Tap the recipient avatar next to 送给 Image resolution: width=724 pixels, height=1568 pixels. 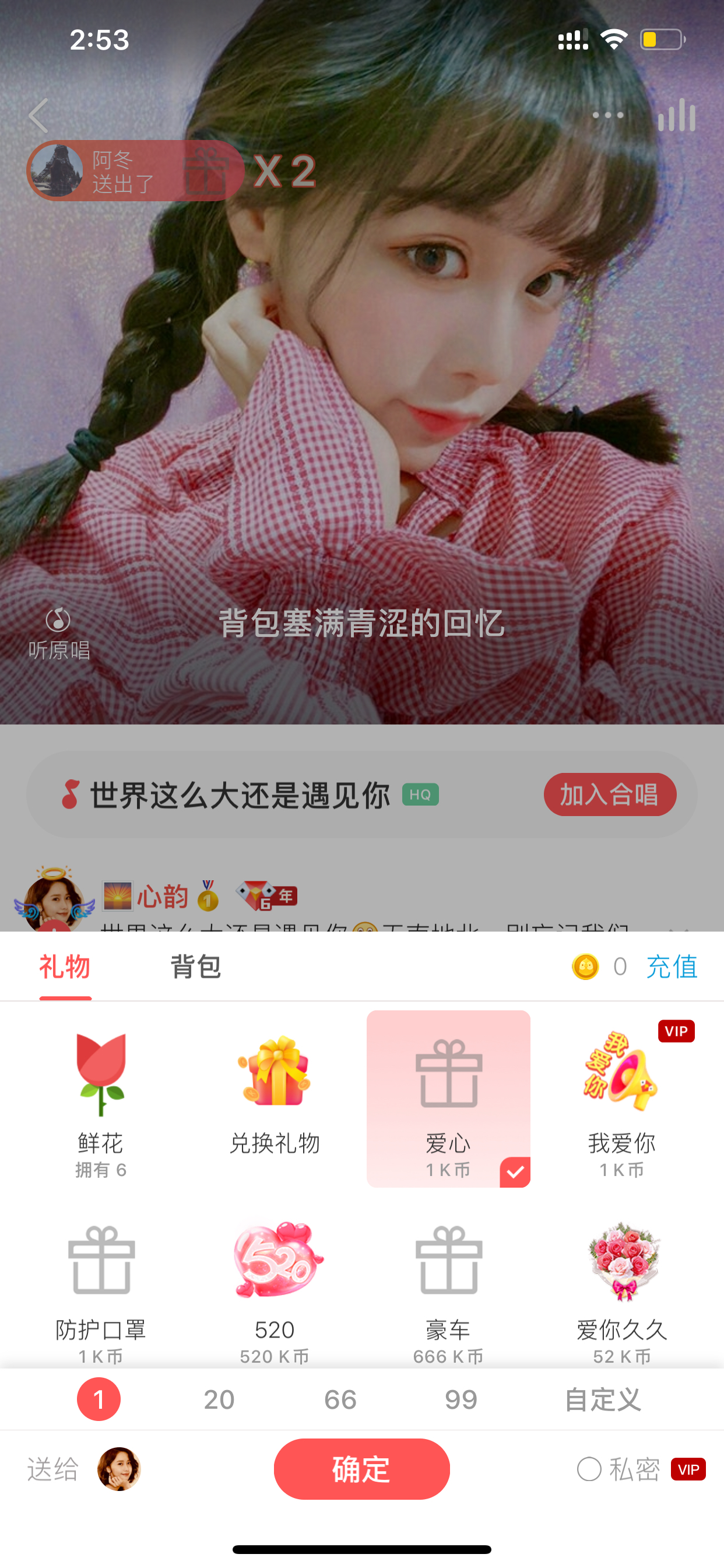click(x=120, y=1469)
